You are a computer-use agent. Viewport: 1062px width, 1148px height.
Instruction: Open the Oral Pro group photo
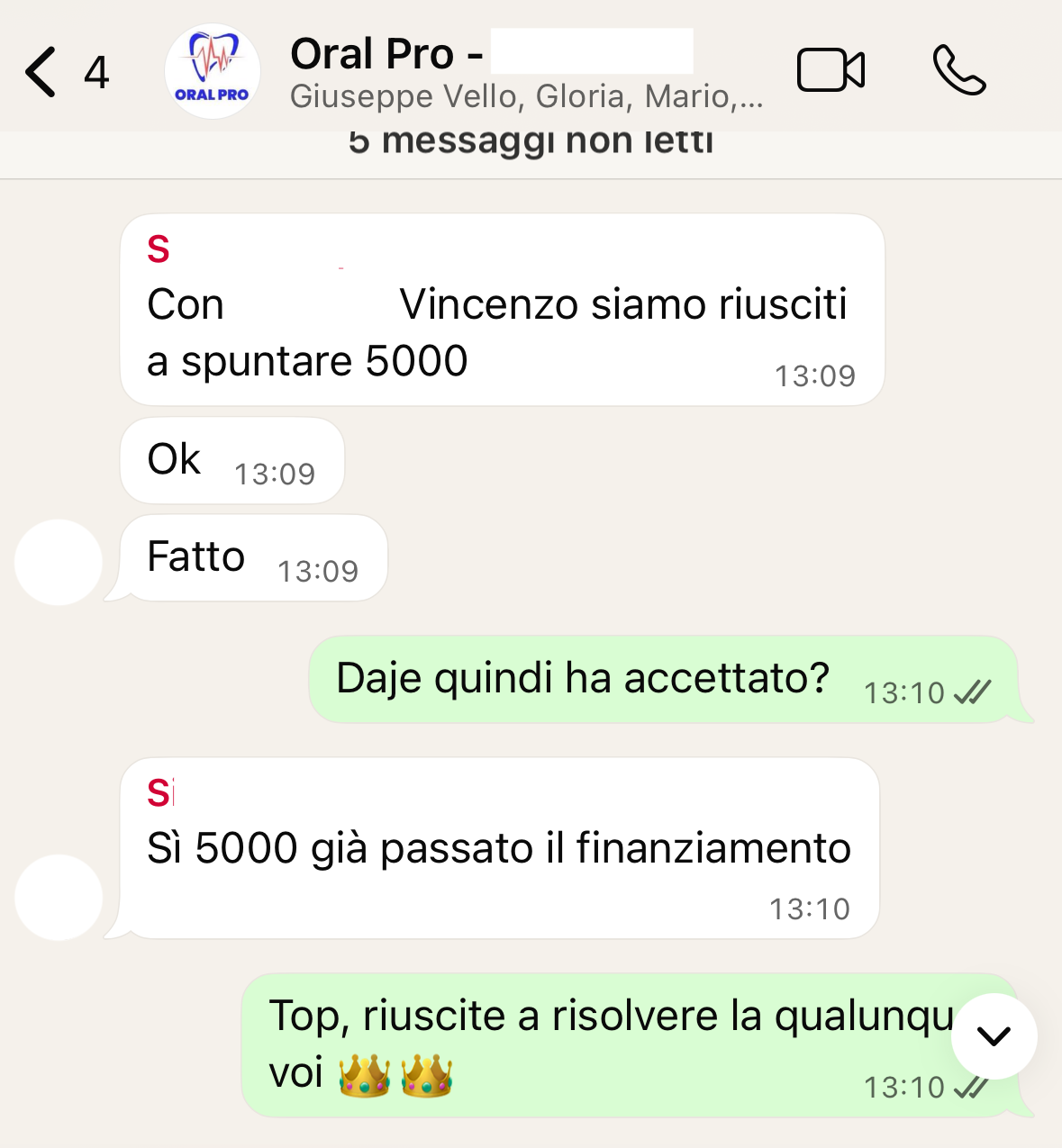213,72
